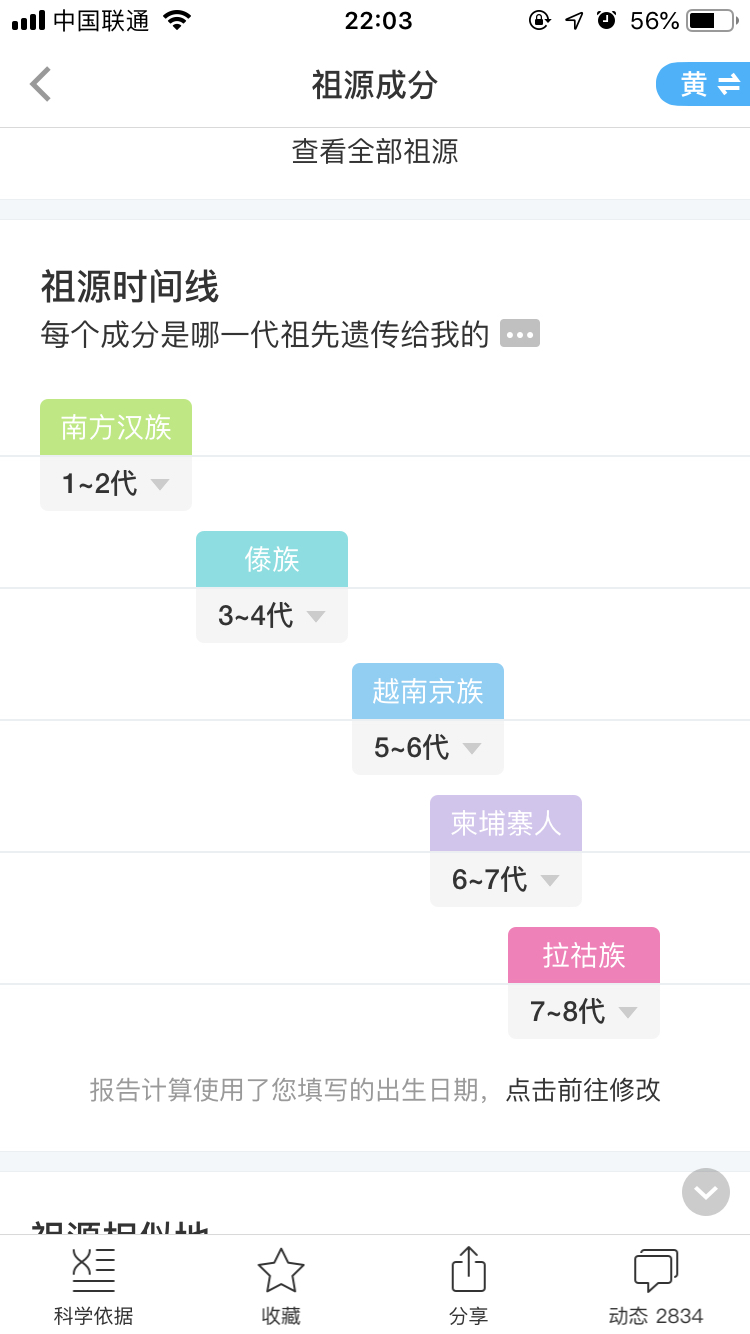Switch profile via the 黄 button
The height and width of the screenshot is (1334, 750).
point(705,85)
